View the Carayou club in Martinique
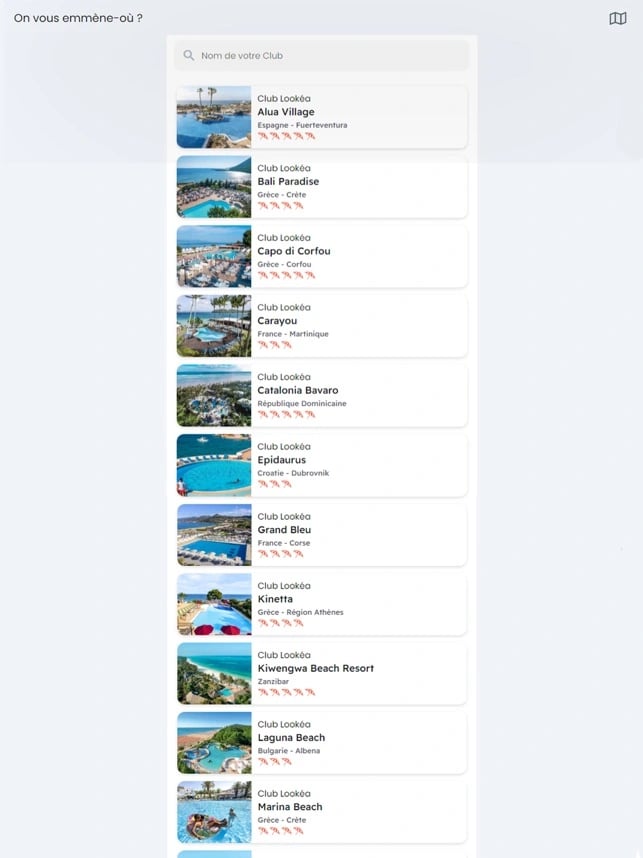The width and height of the screenshot is (643, 858). pos(321,326)
